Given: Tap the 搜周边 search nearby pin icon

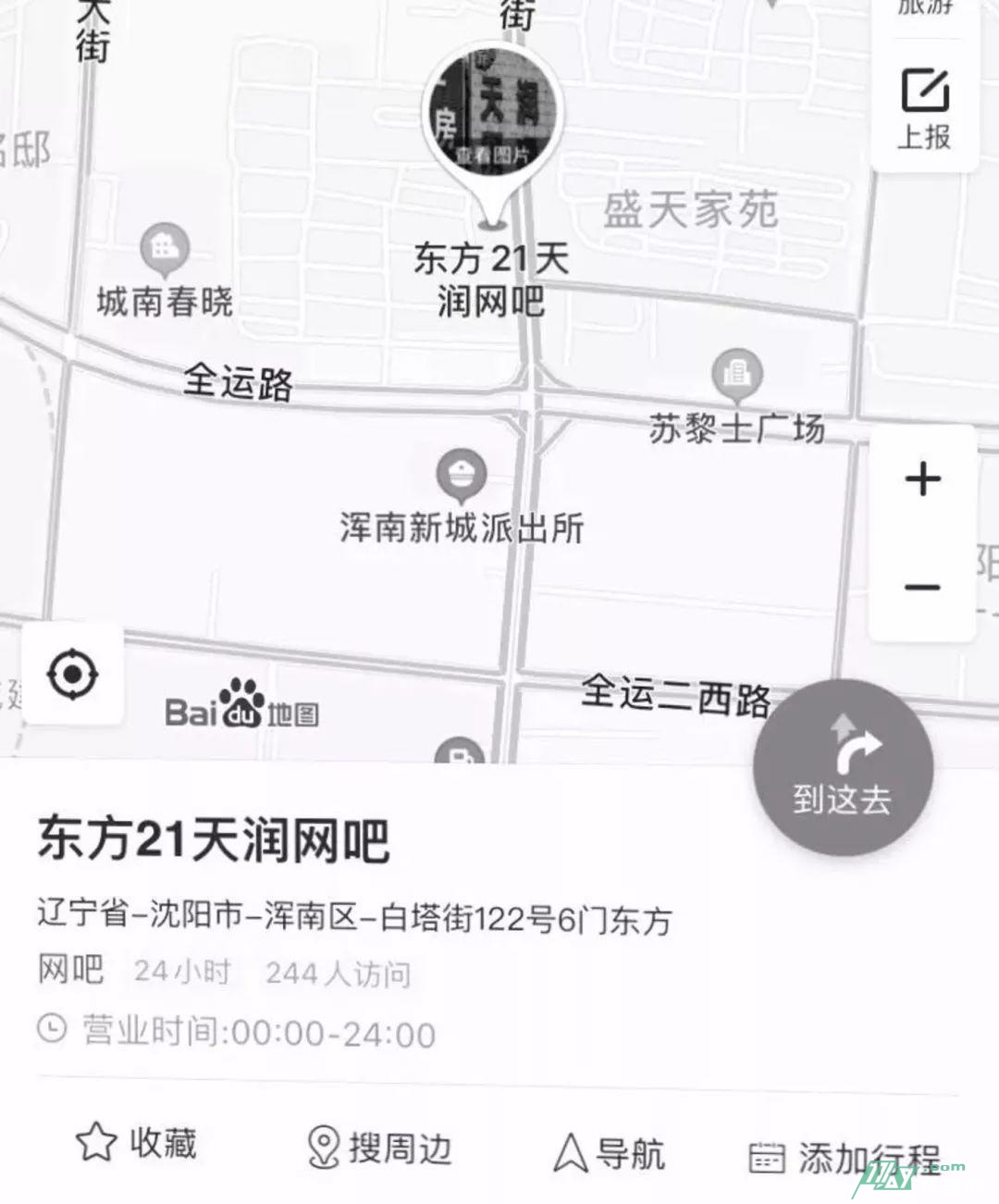Looking at the screenshot, I should (x=324, y=1148).
